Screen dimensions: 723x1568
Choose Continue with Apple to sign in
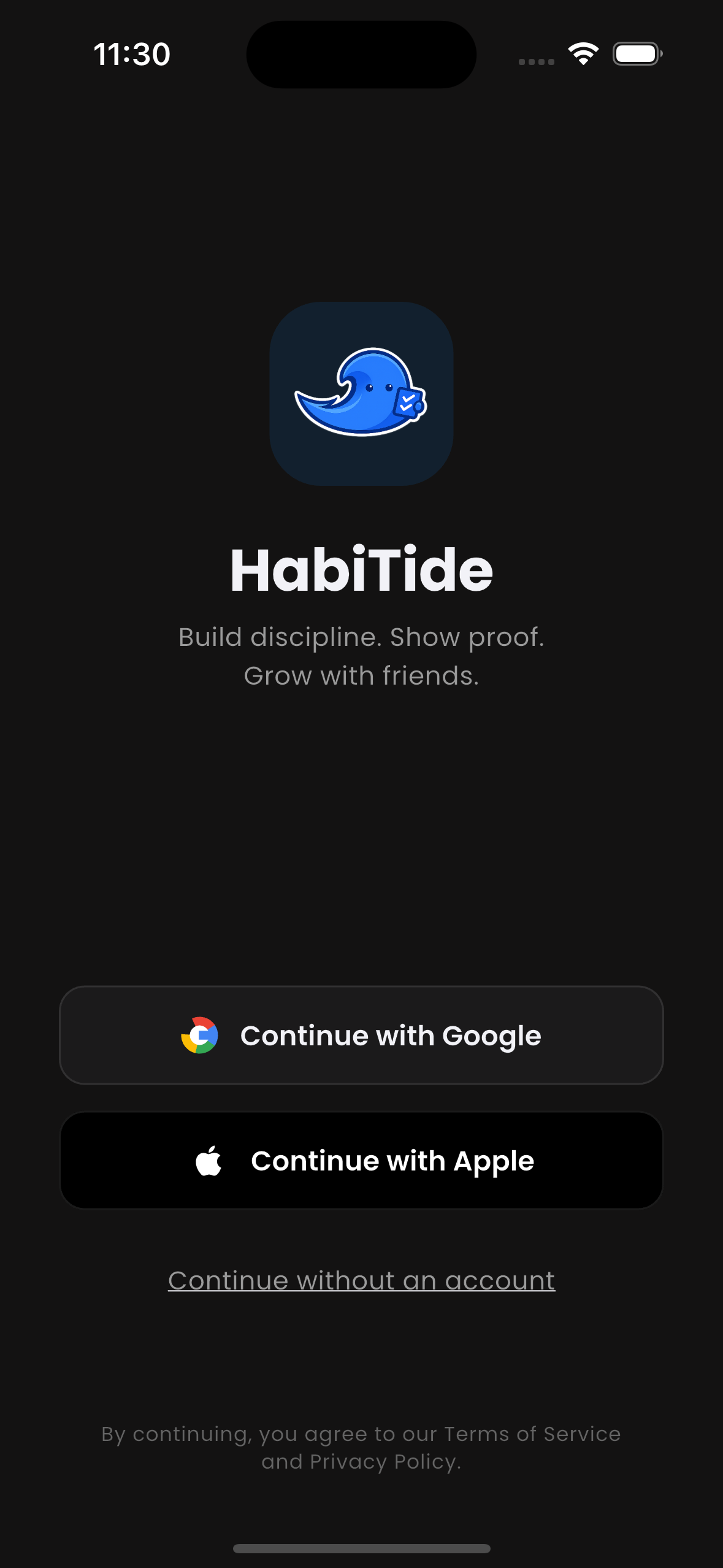coord(361,1160)
